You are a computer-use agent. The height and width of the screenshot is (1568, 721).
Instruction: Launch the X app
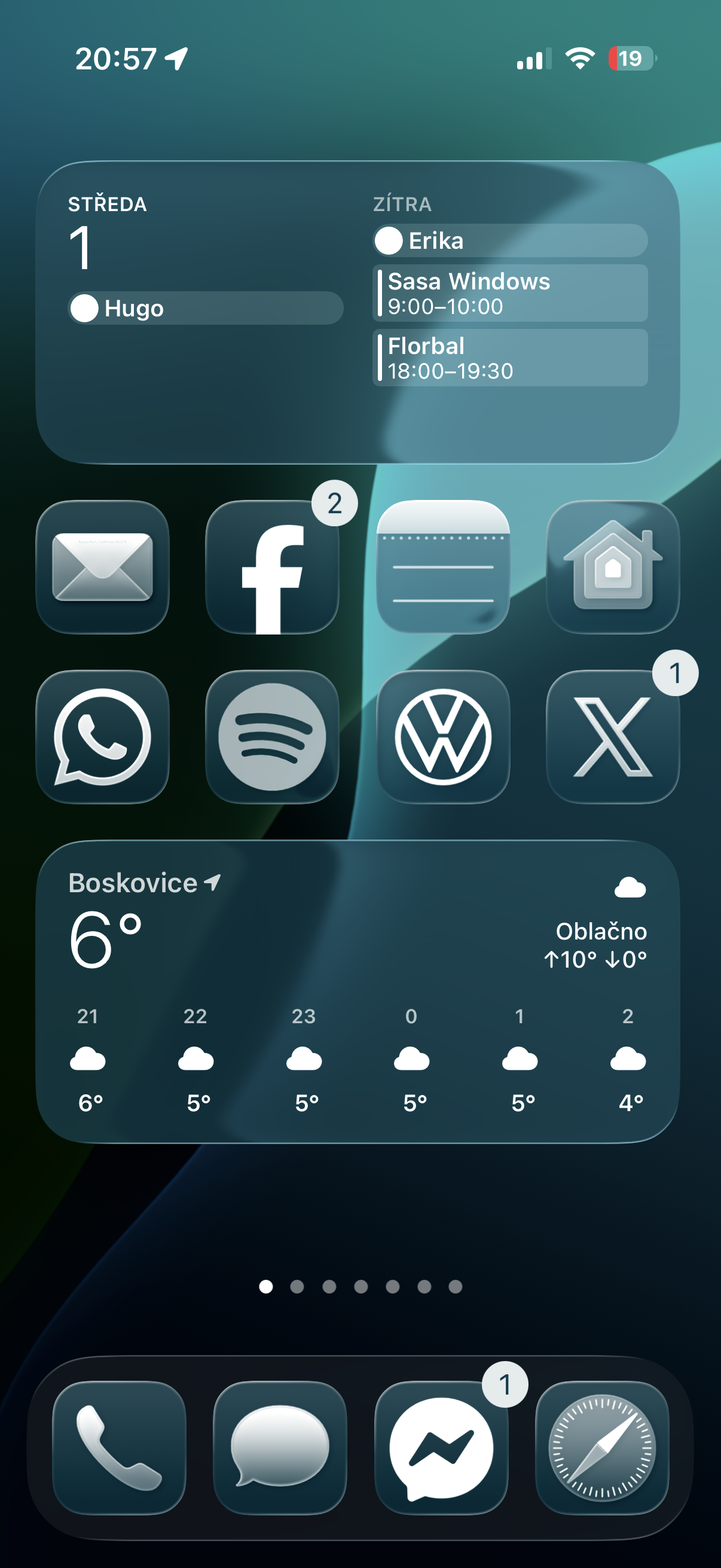point(612,737)
